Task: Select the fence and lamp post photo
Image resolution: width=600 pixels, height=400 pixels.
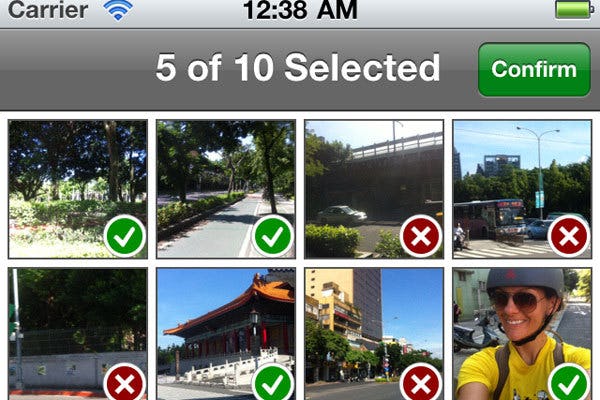Action: pyautogui.click(x=78, y=333)
